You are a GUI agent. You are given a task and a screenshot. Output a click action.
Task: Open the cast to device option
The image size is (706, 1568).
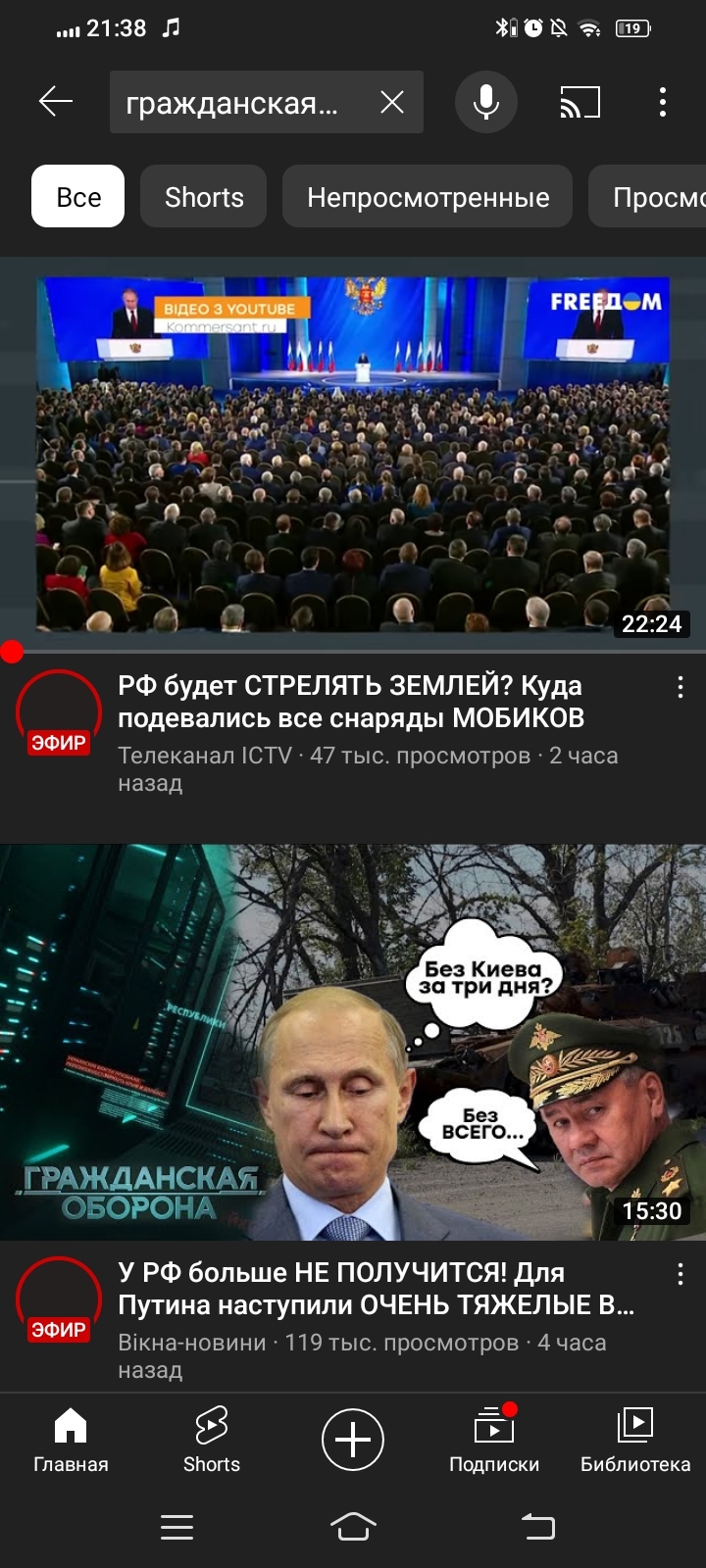pos(580,102)
